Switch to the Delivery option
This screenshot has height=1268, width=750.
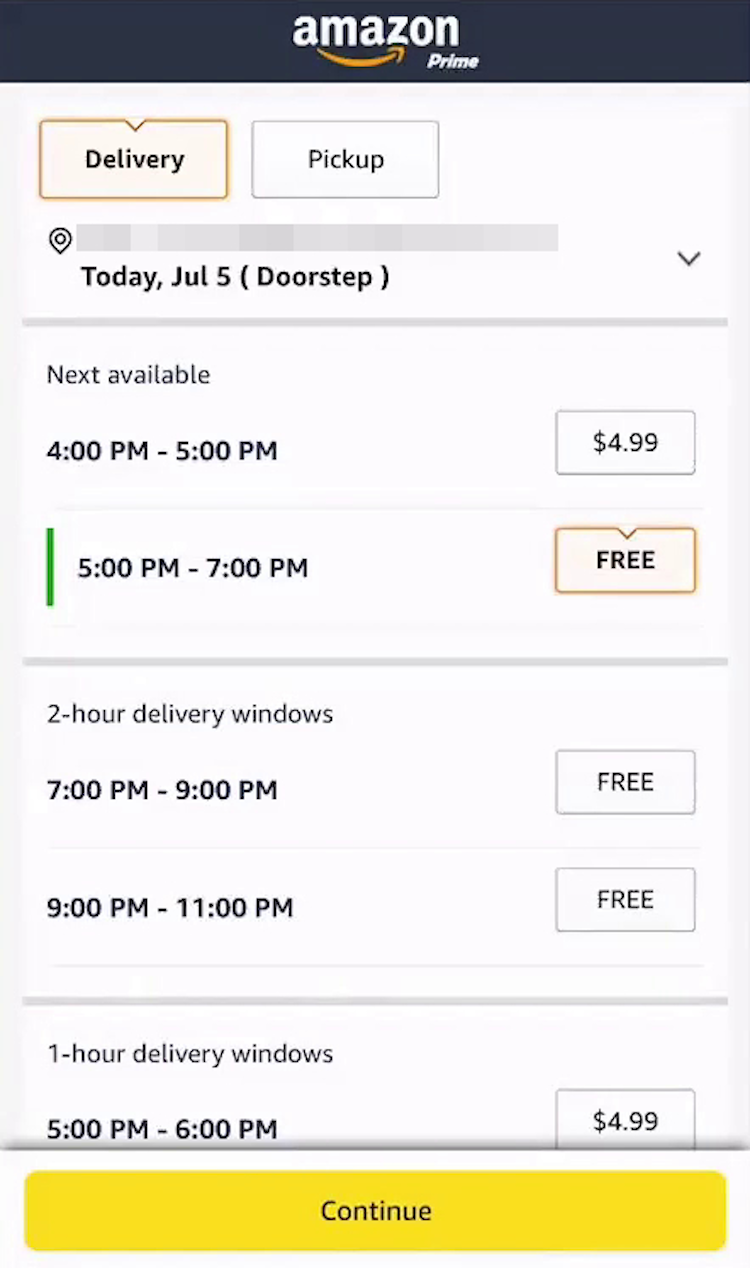coord(134,160)
